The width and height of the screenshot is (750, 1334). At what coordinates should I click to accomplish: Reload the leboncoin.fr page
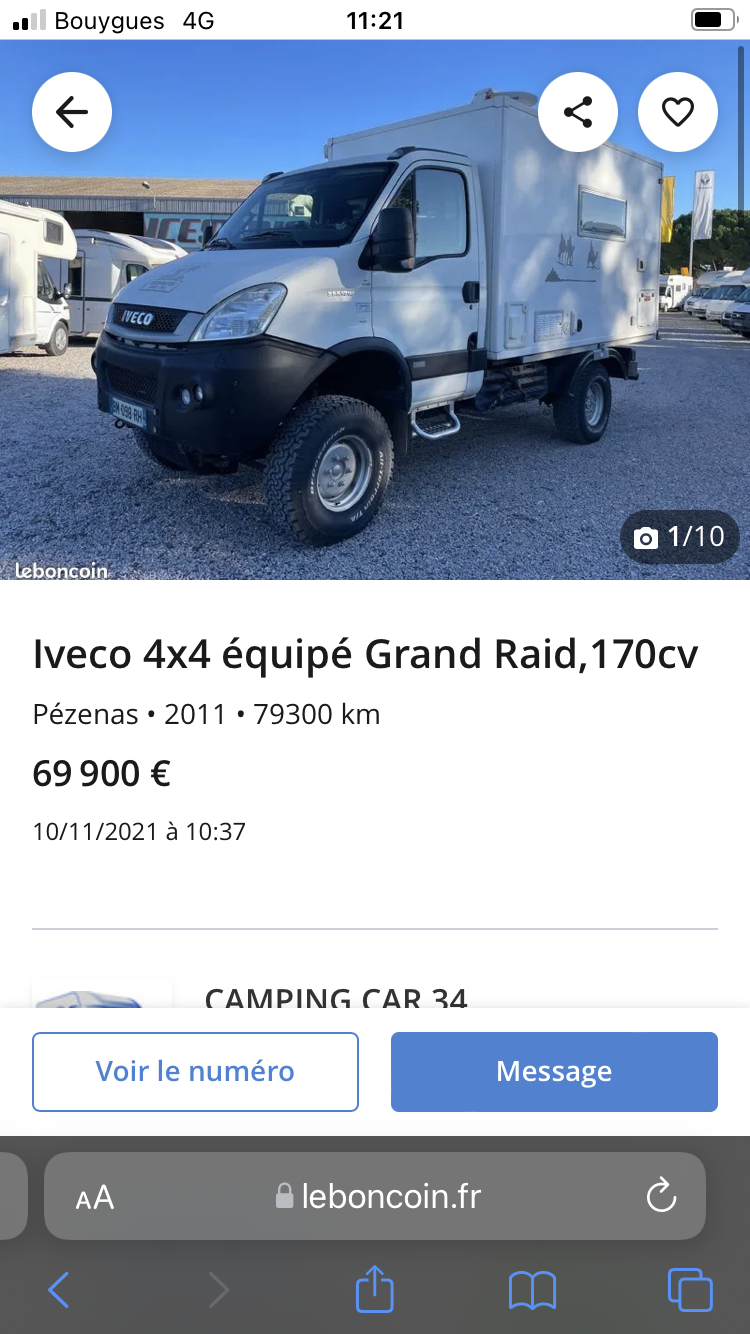click(661, 1196)
